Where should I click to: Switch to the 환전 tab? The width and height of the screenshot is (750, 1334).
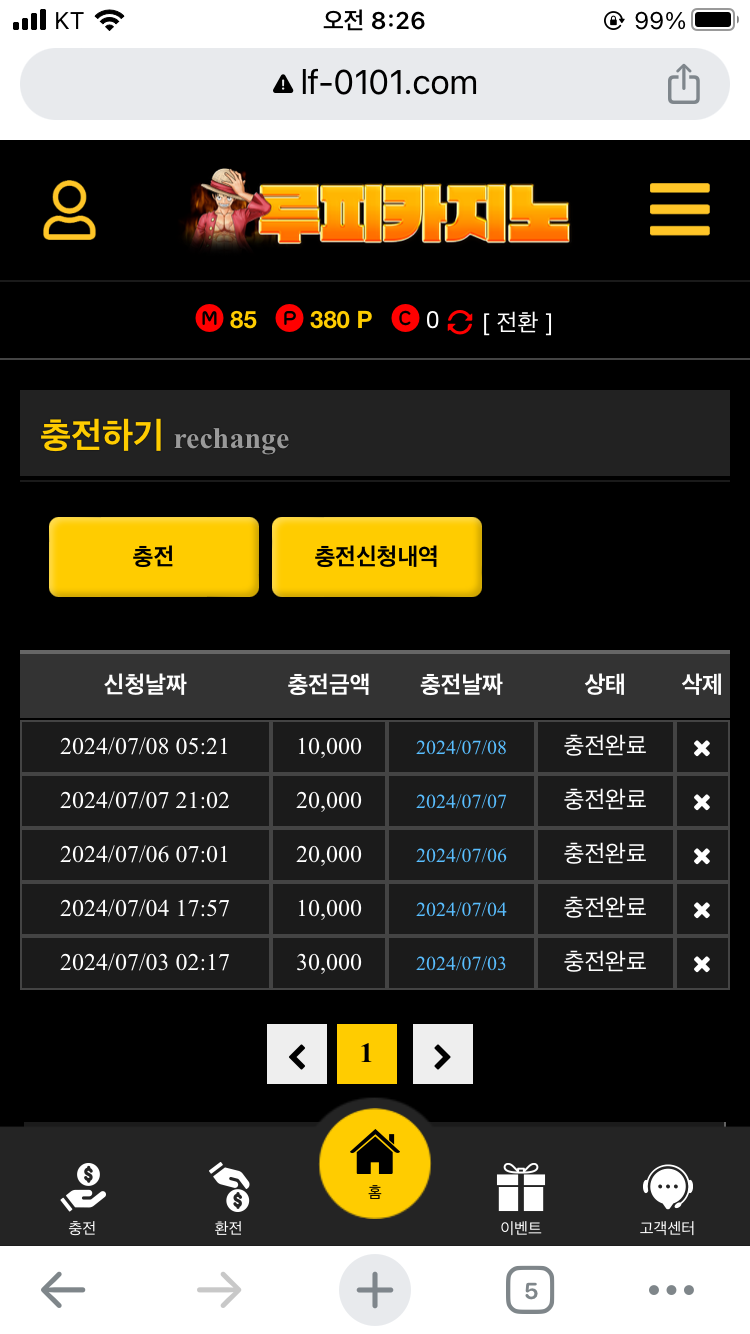pos(229,1196)
